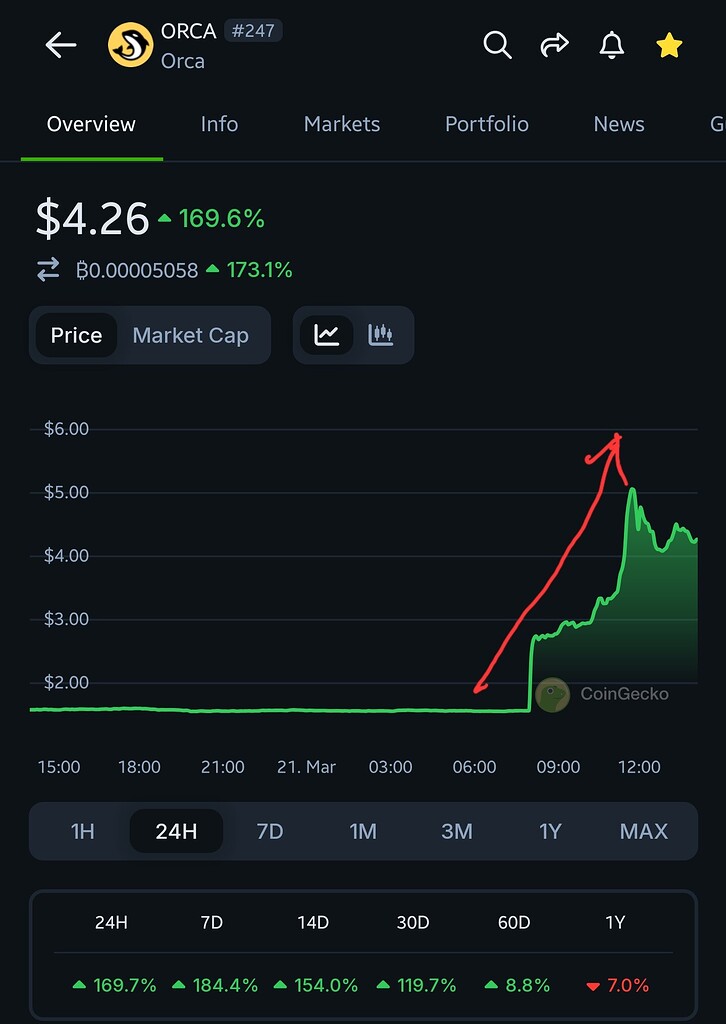Viewport: 726px width, 1024px height.
Task: Swap the BTC conversion currency arrows
Action: tap(48, 270)
